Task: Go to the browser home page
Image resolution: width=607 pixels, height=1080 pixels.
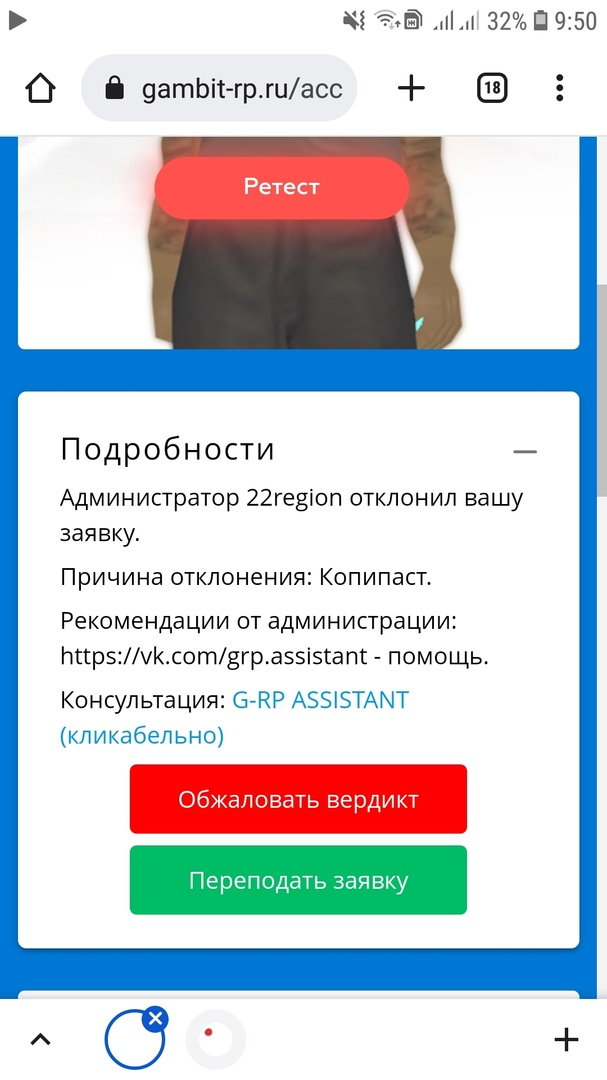Action: coord(40,89)
